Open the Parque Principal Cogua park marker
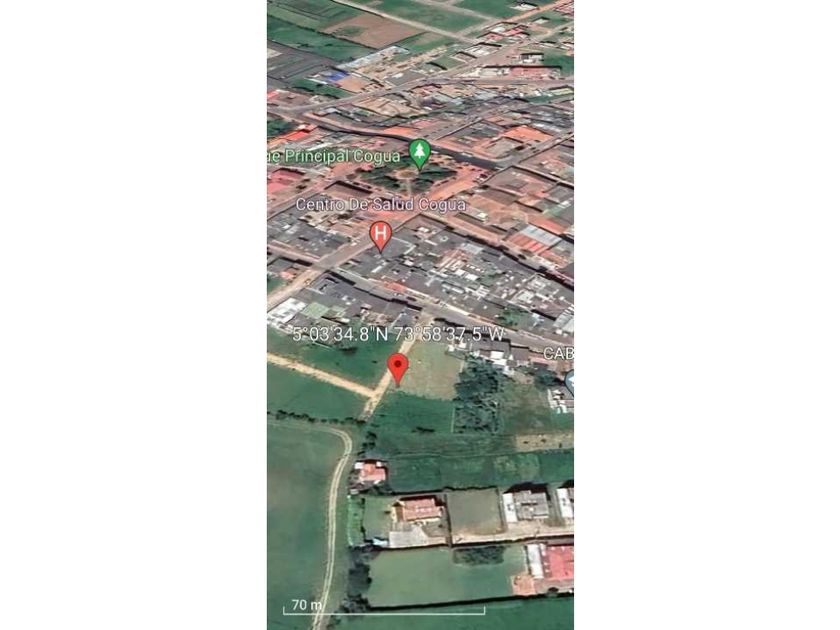 (420, 153)
